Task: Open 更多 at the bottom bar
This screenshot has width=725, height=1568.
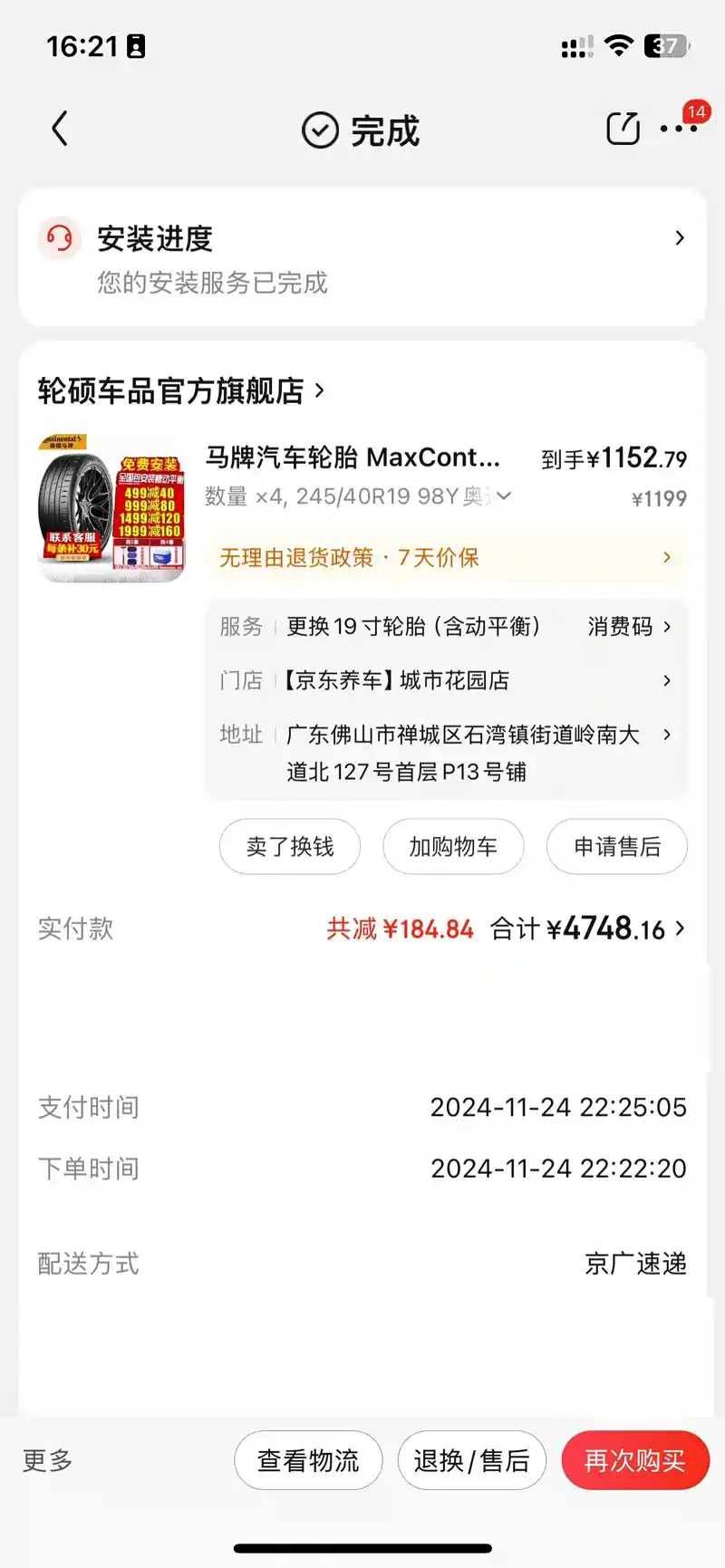Action: pos(47,1460)
